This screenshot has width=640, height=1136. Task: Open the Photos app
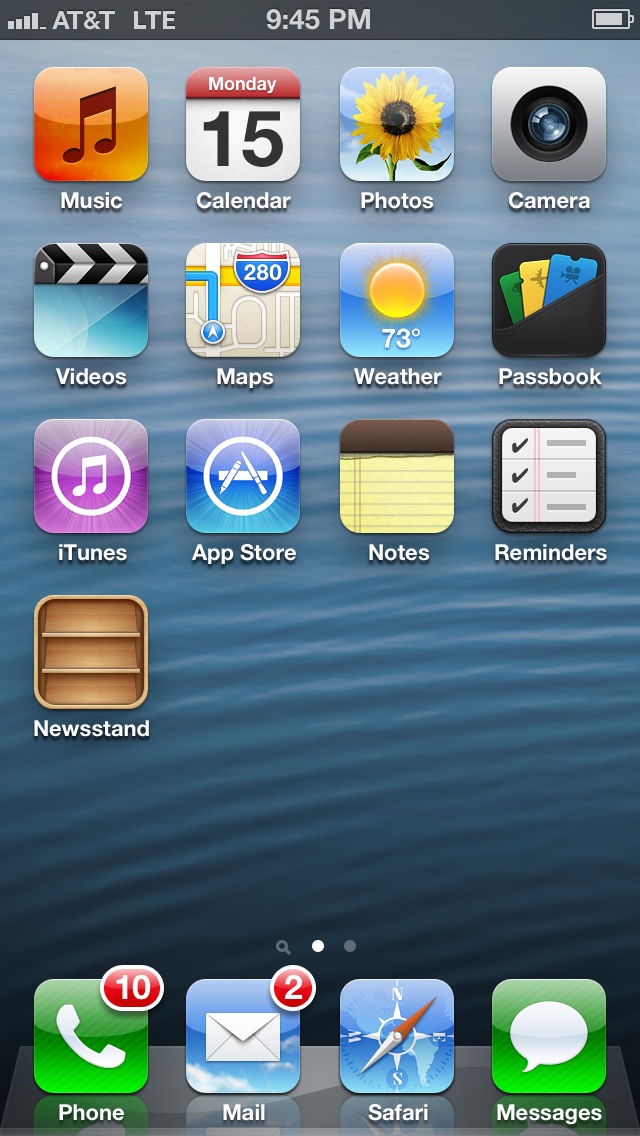pyautogui.click(x=396, y=124)
